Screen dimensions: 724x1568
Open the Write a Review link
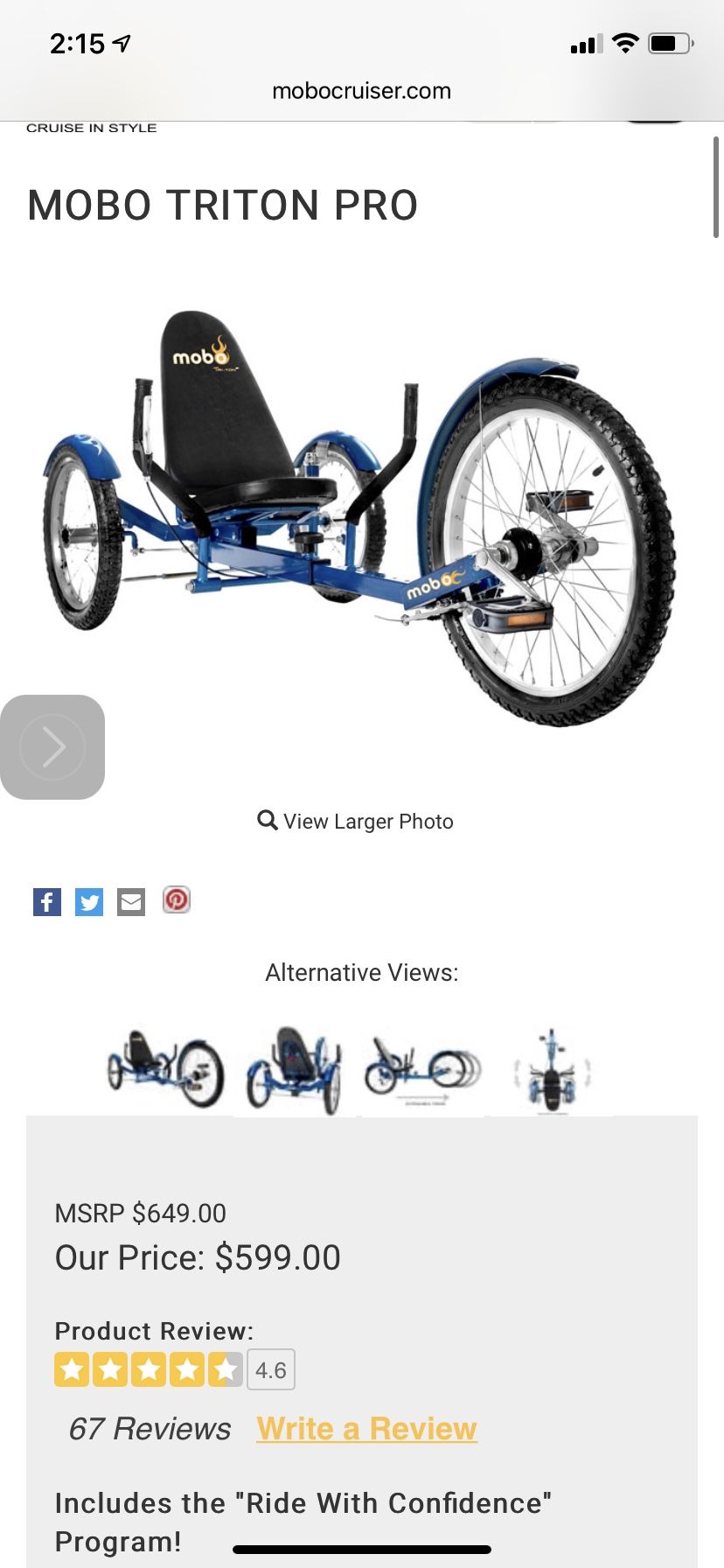coord(366,1428)
